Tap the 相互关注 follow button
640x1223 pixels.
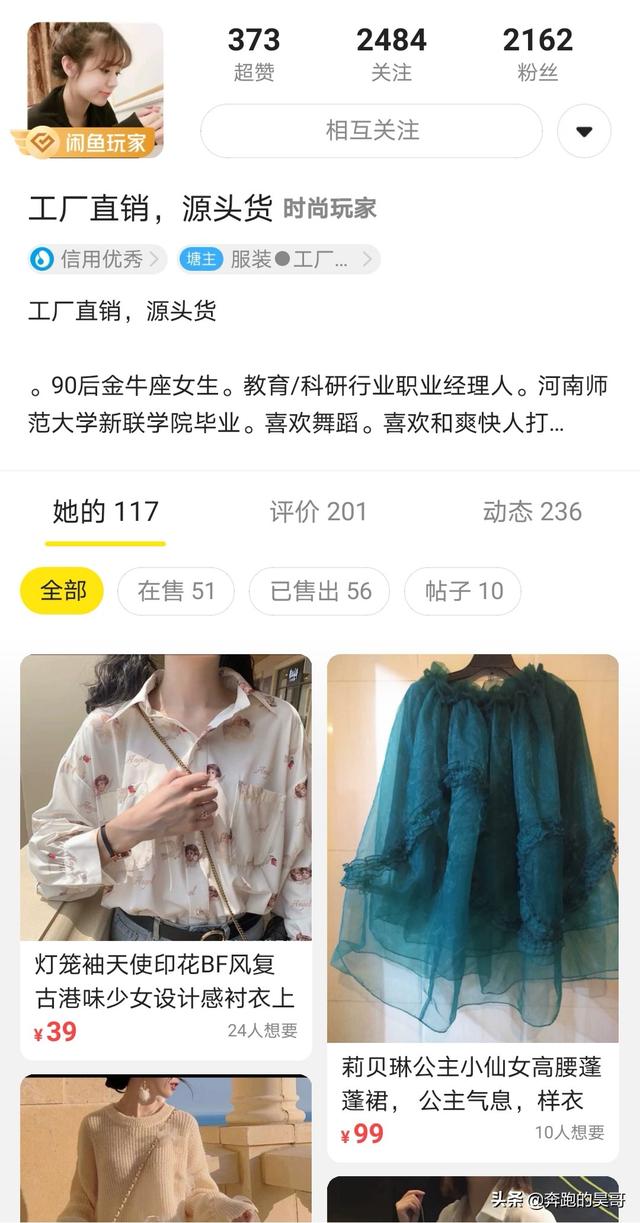(x=371, y=131)
